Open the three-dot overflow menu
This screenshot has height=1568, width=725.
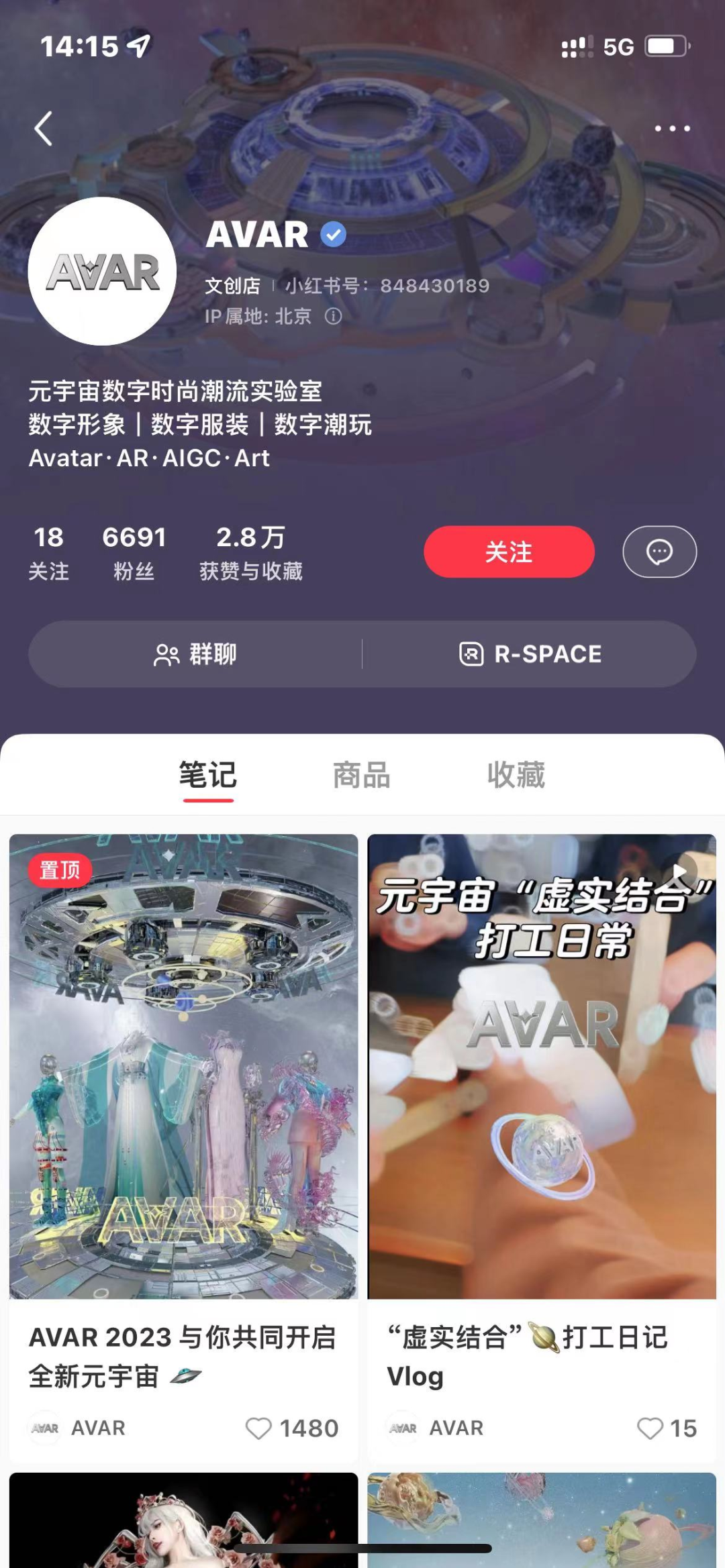click(672, 129)
